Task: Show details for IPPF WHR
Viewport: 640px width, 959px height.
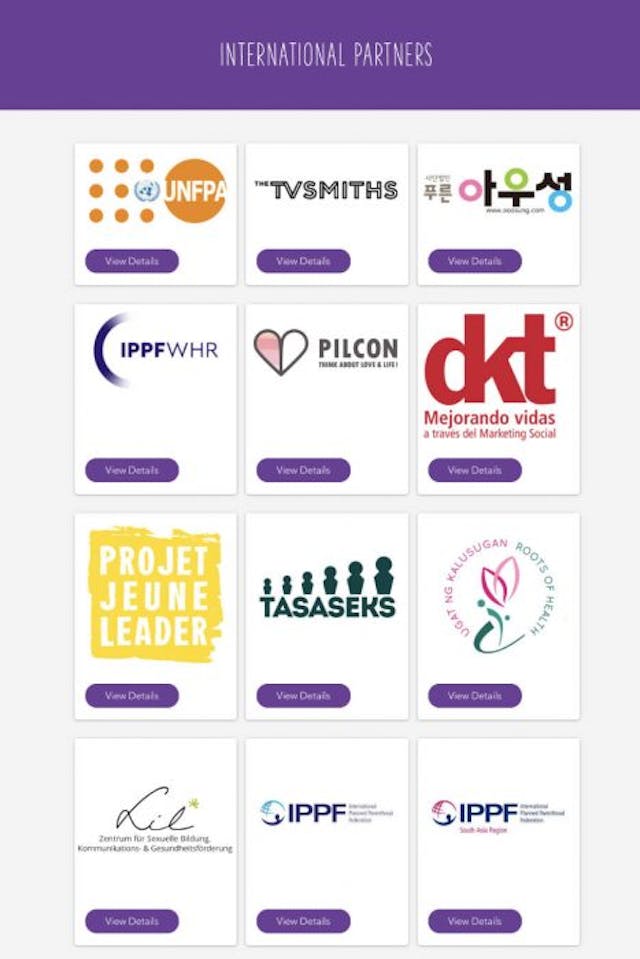Action: pyautogui.click(x=131, y=470)
